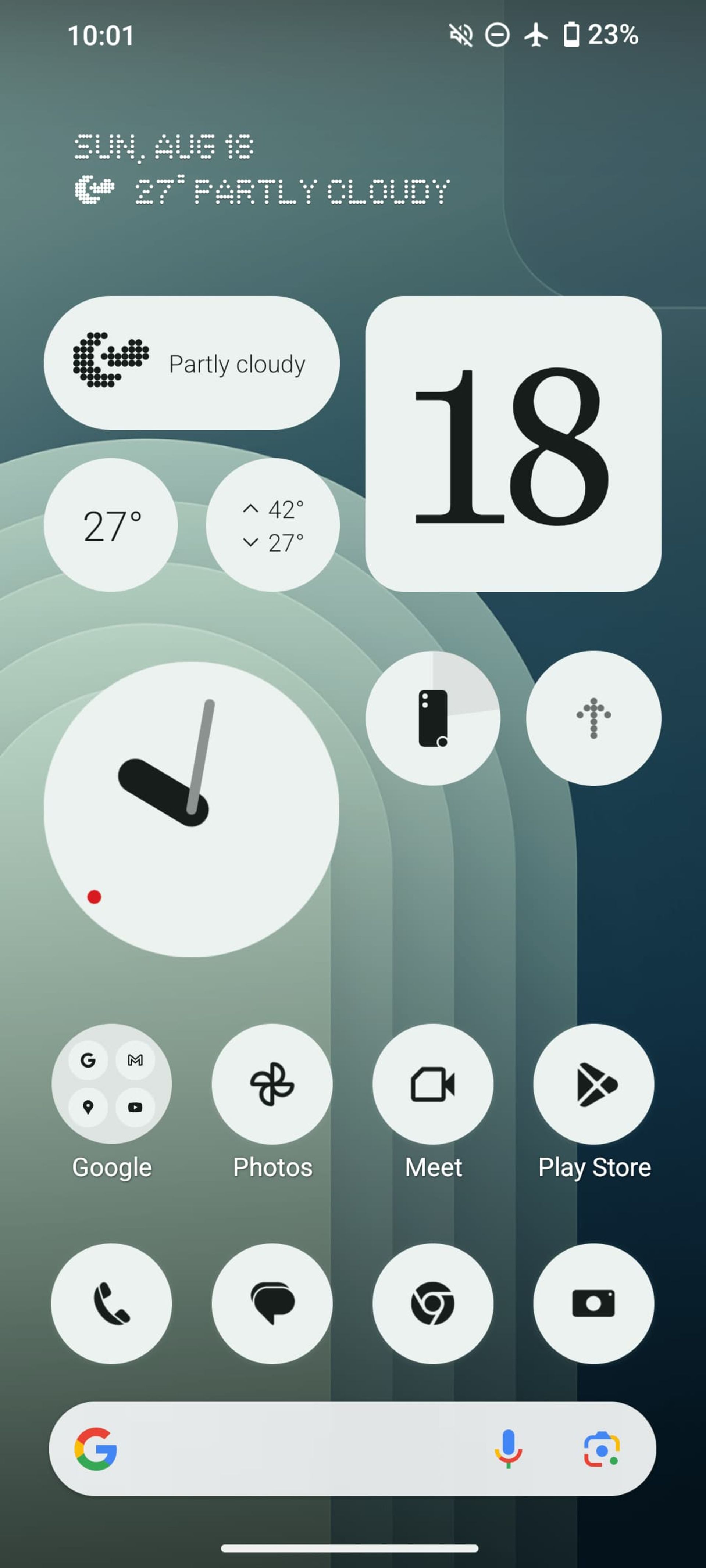The height and width of the screenshot is (1568, 706).
Task: Open the Sun, Aug 18 glance widget
Action: click(163, 147)
